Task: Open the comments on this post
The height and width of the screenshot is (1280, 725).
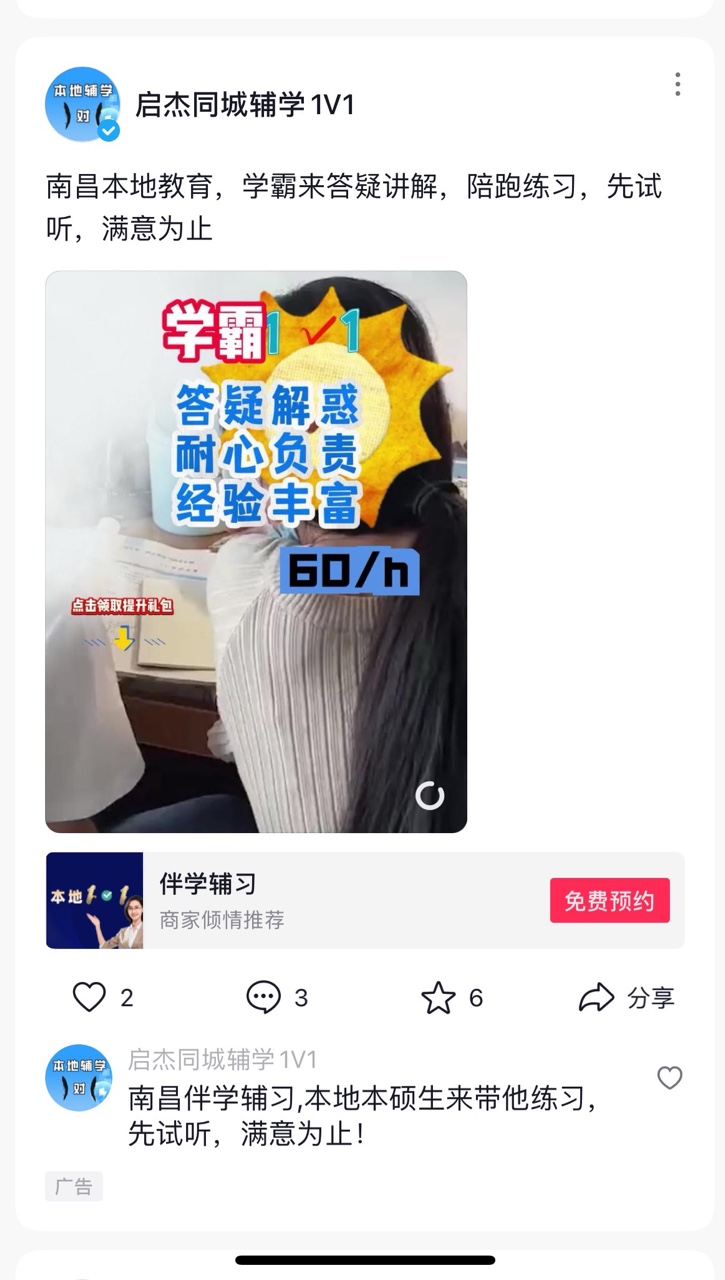Action: (x=264, y=997)
